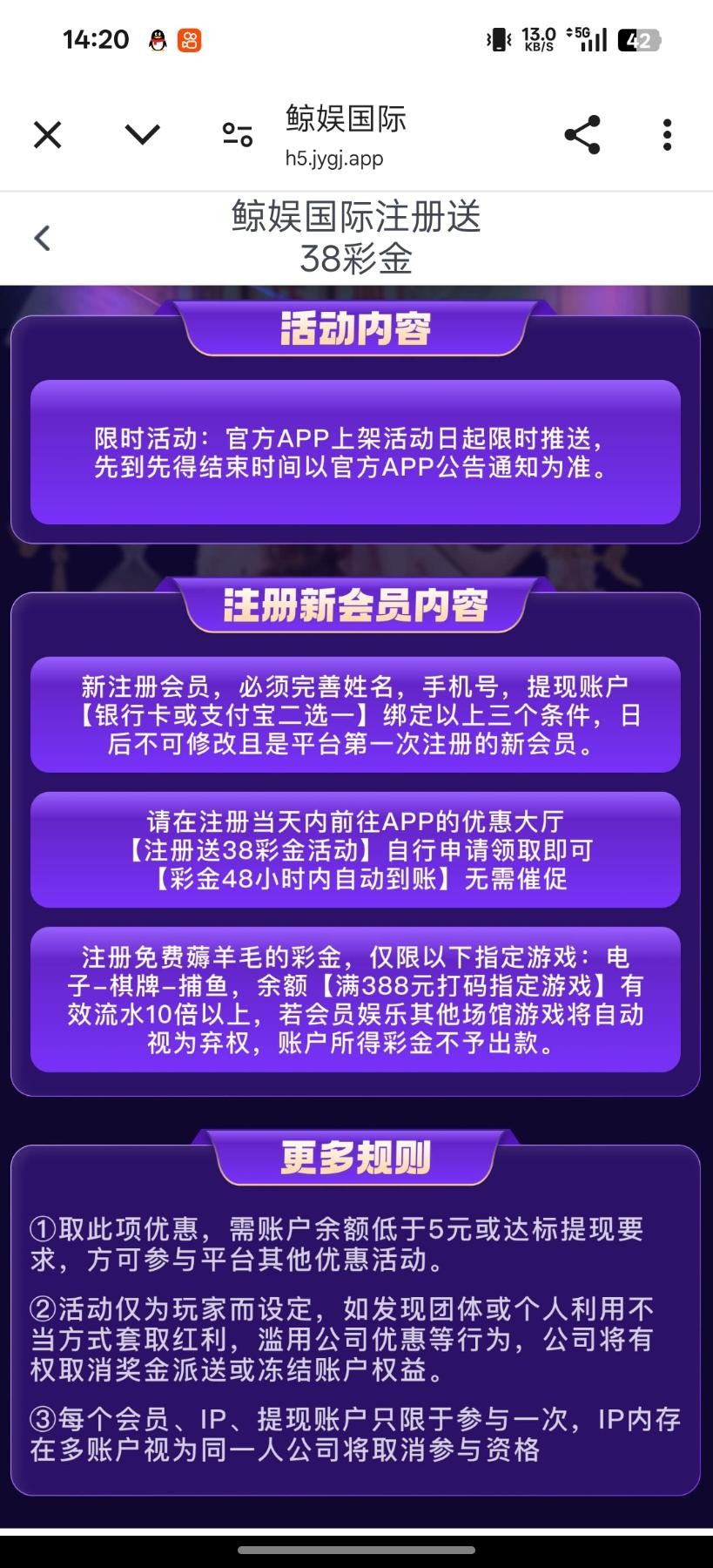Minimize the tab with the down chevron
Screen dimensions: 713x1568
click(x=143, y=135)
